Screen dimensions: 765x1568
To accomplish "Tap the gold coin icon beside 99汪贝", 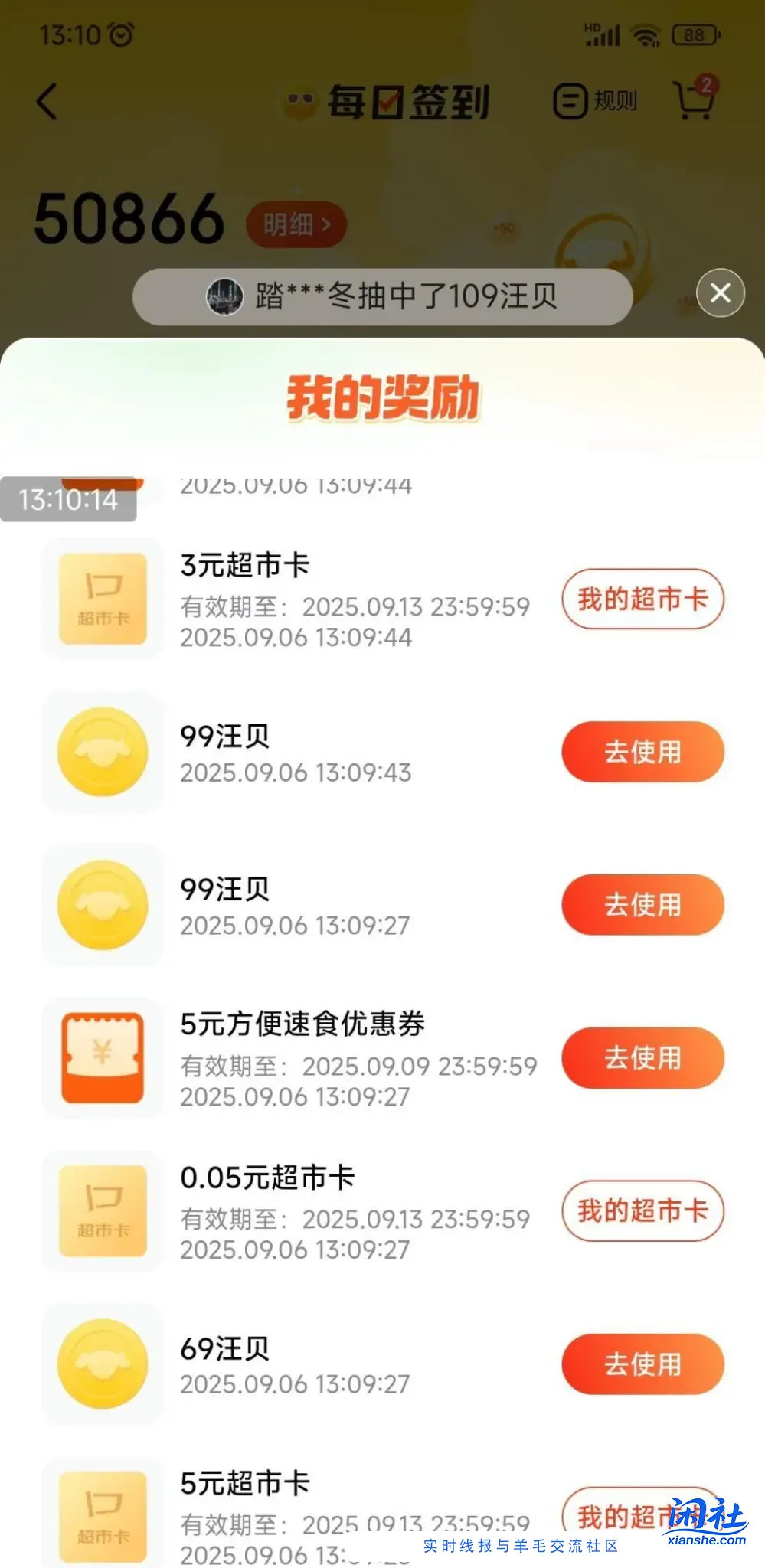I will [x=102, y=751].
